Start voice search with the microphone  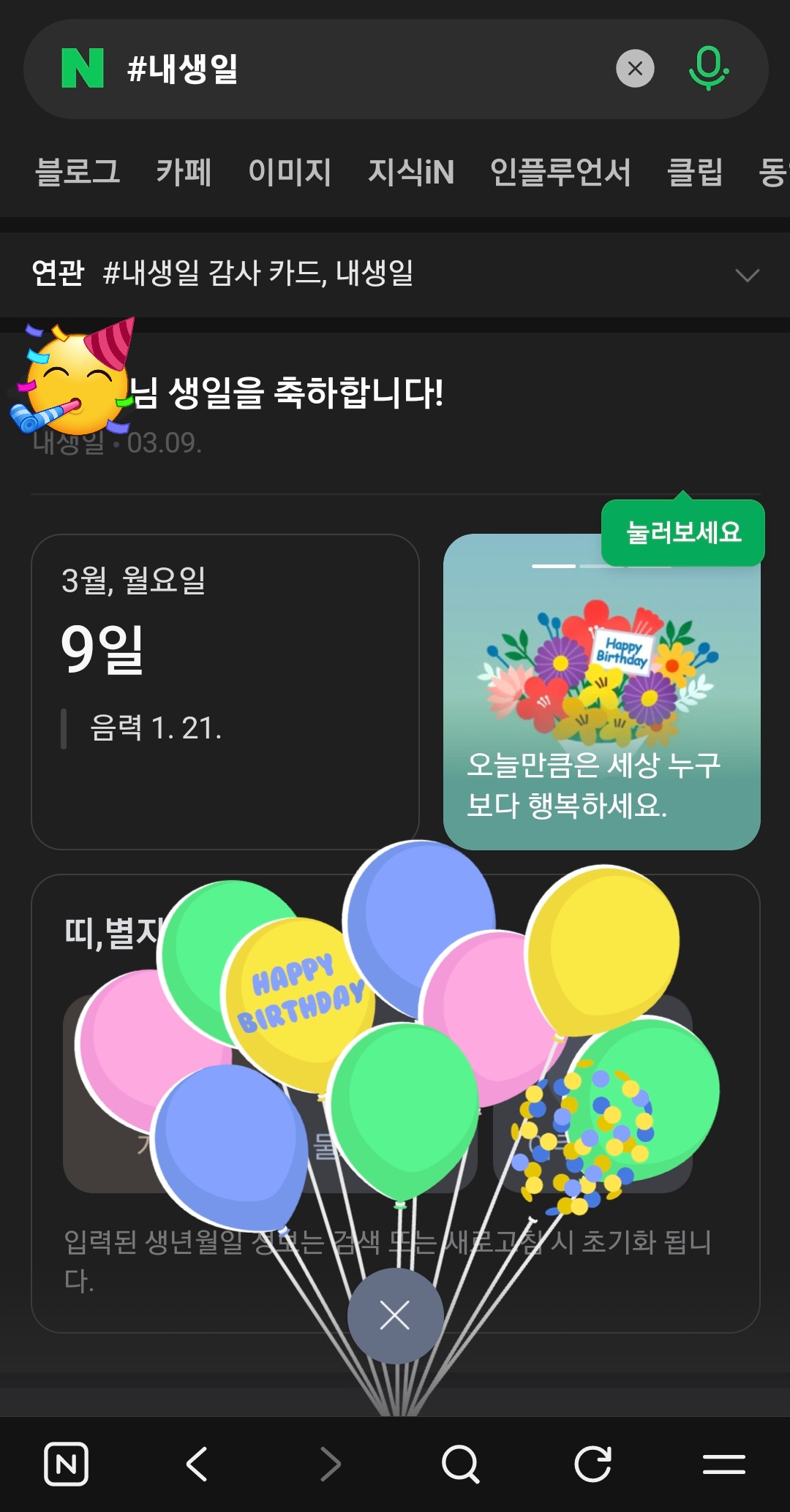click(x=708, y=69)
